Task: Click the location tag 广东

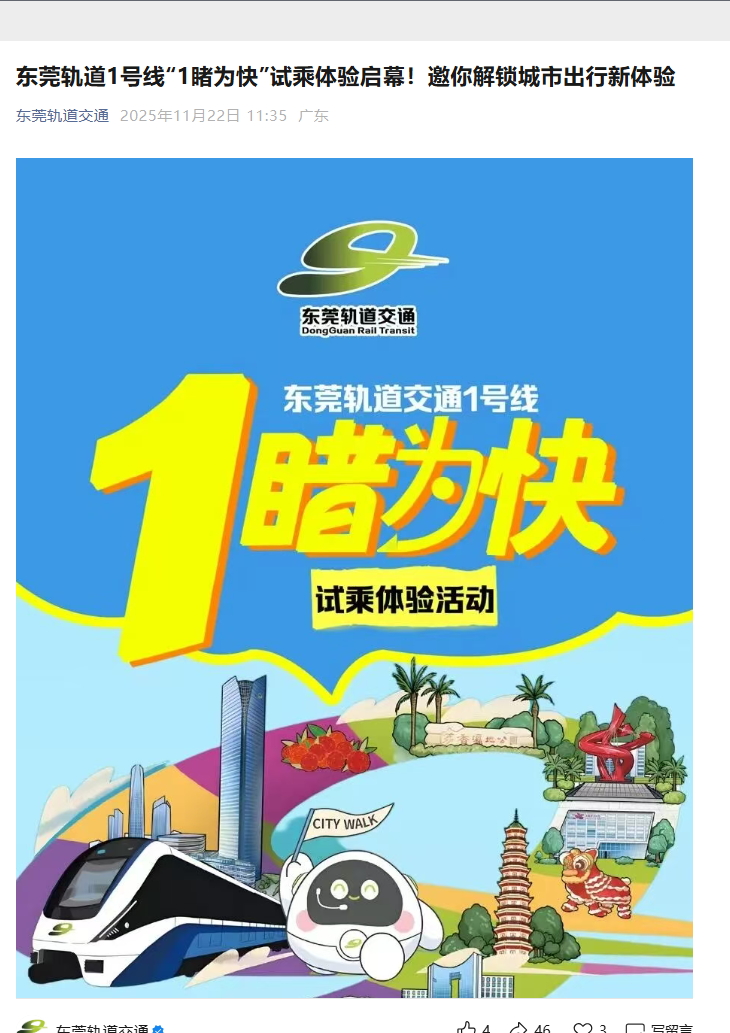Action: point(311,117)
